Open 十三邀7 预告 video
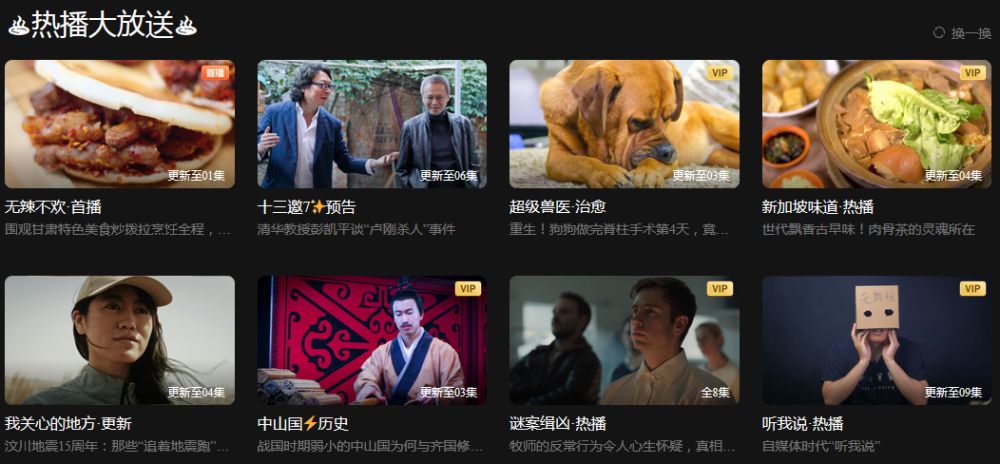 click(x=372, y=124)
